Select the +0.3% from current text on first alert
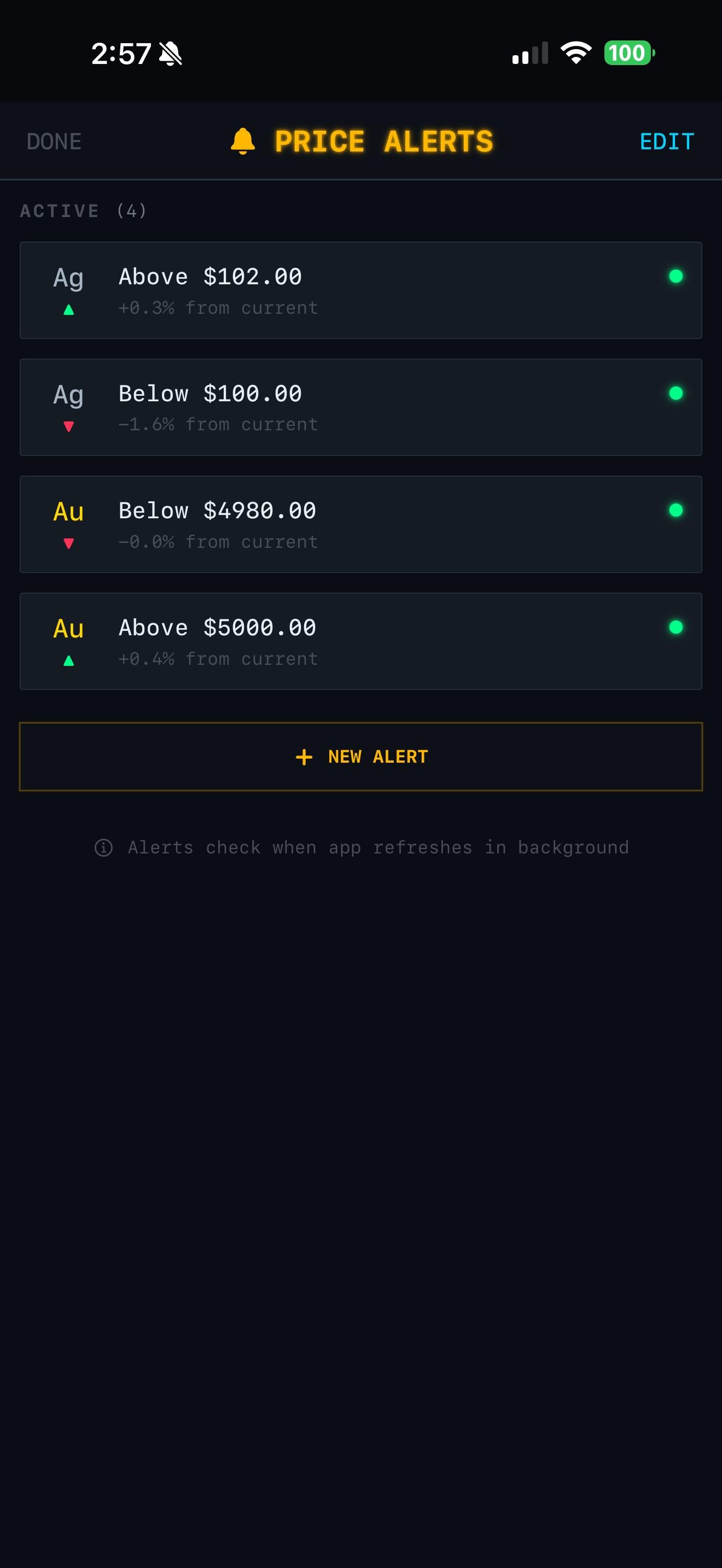This screenshot has width=722, height=1568. pos(218,308)
